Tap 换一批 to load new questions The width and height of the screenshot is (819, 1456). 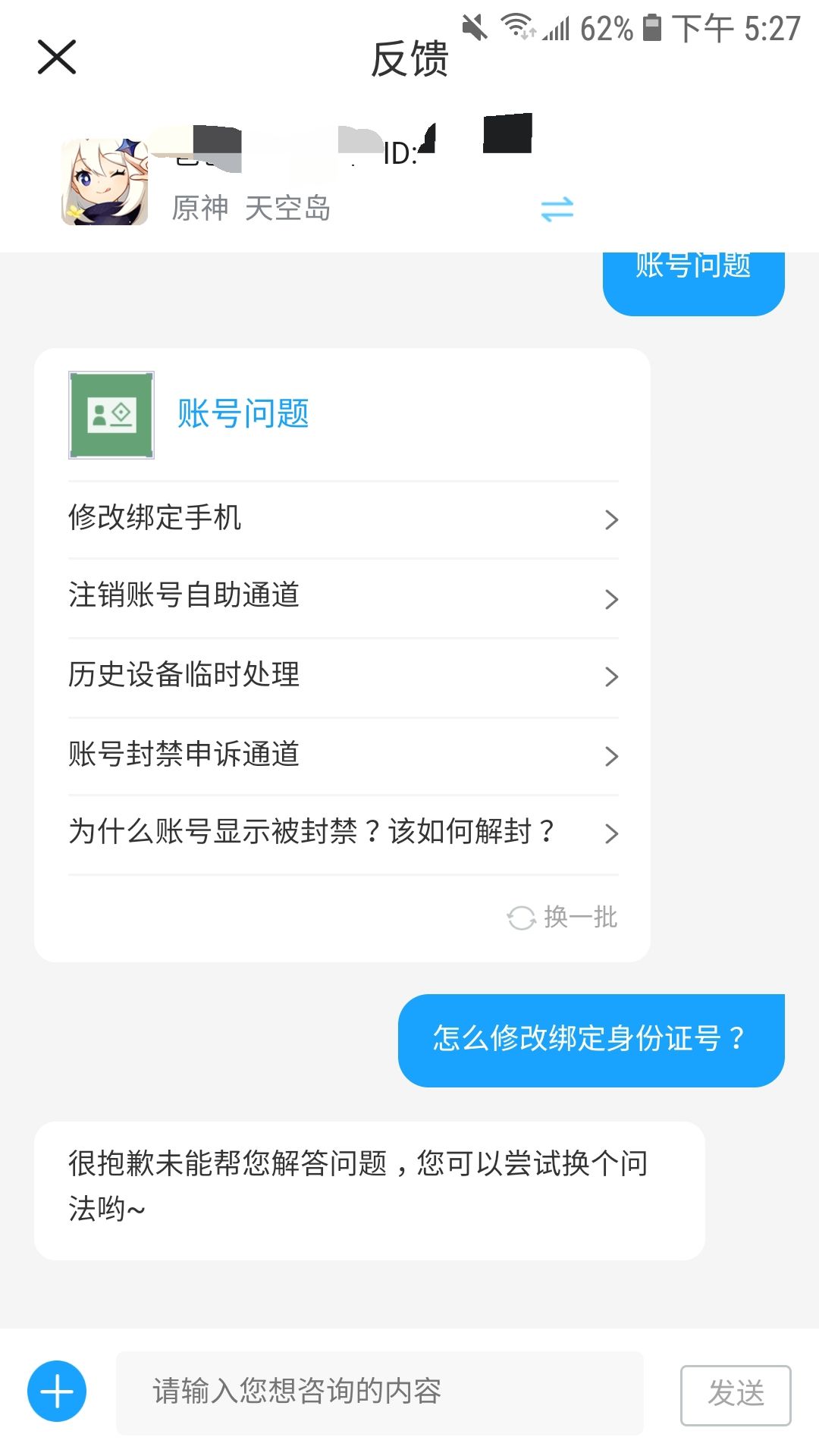pos(579,918)
